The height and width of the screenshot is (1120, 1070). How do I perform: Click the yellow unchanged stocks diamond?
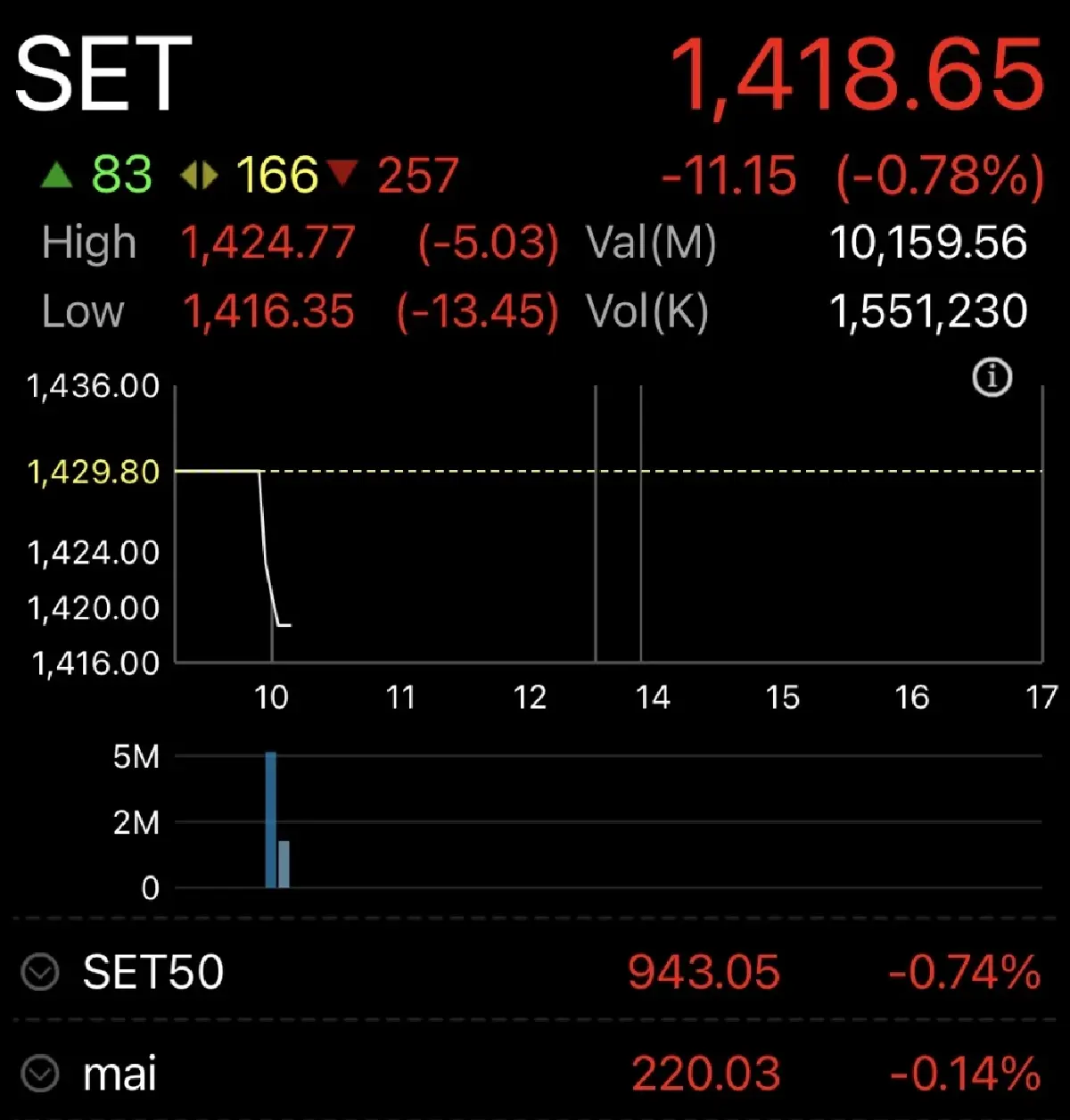[201, 176]
